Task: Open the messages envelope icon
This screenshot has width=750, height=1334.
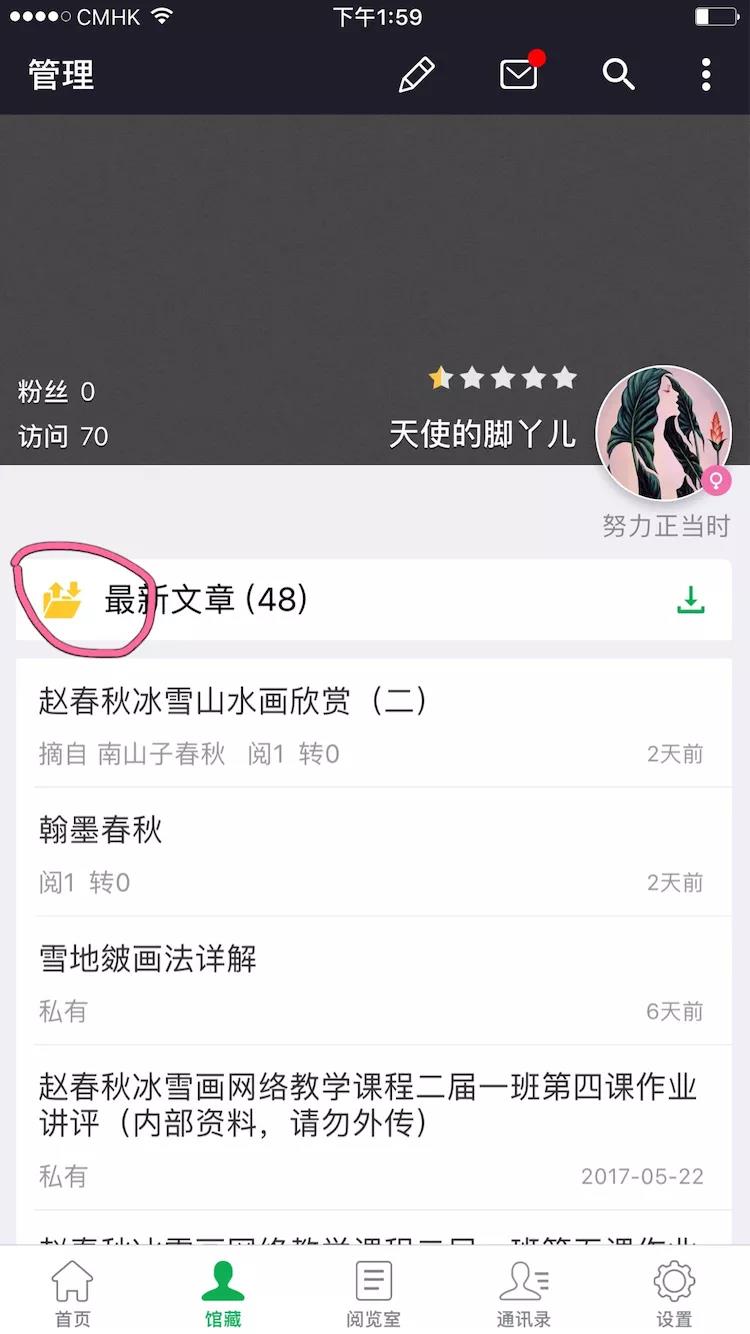Action: pos(519,74)
